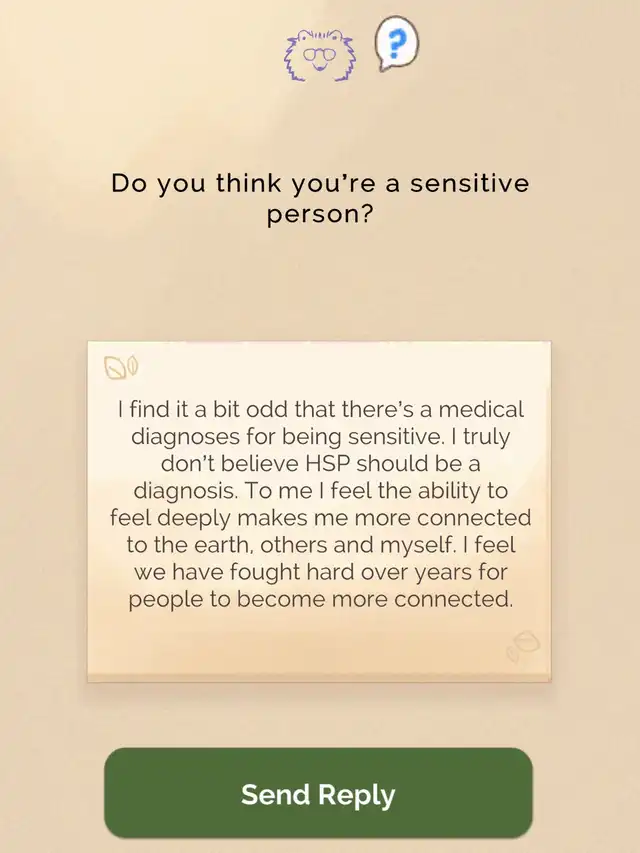
Task: Edit the reply text on the note card
Action: click(319, 505)
